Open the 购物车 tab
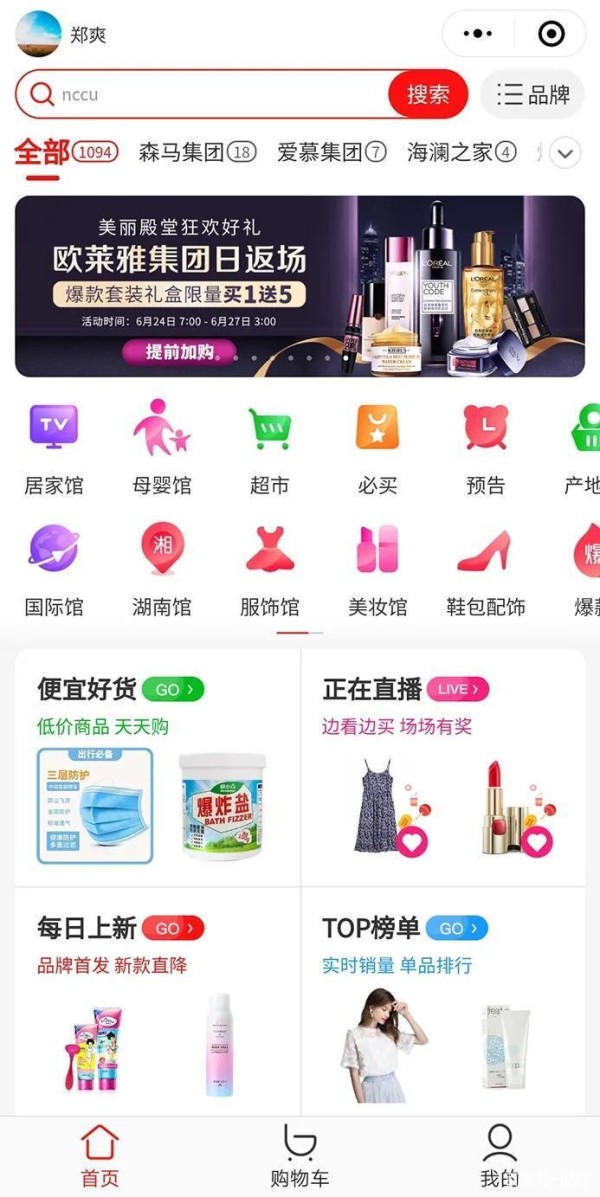 click(299, 1156)
